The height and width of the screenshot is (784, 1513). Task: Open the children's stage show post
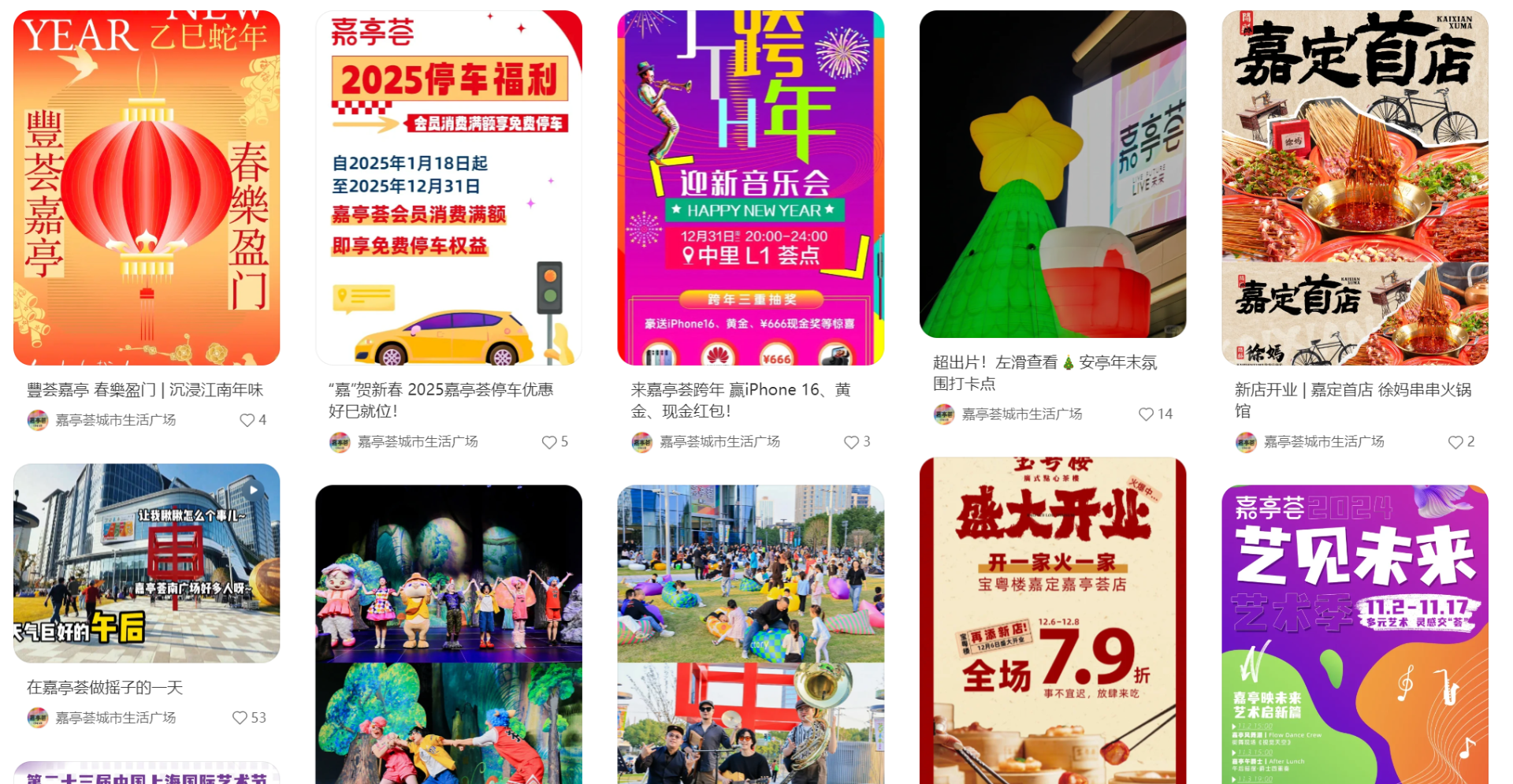[x=448, y=634]
